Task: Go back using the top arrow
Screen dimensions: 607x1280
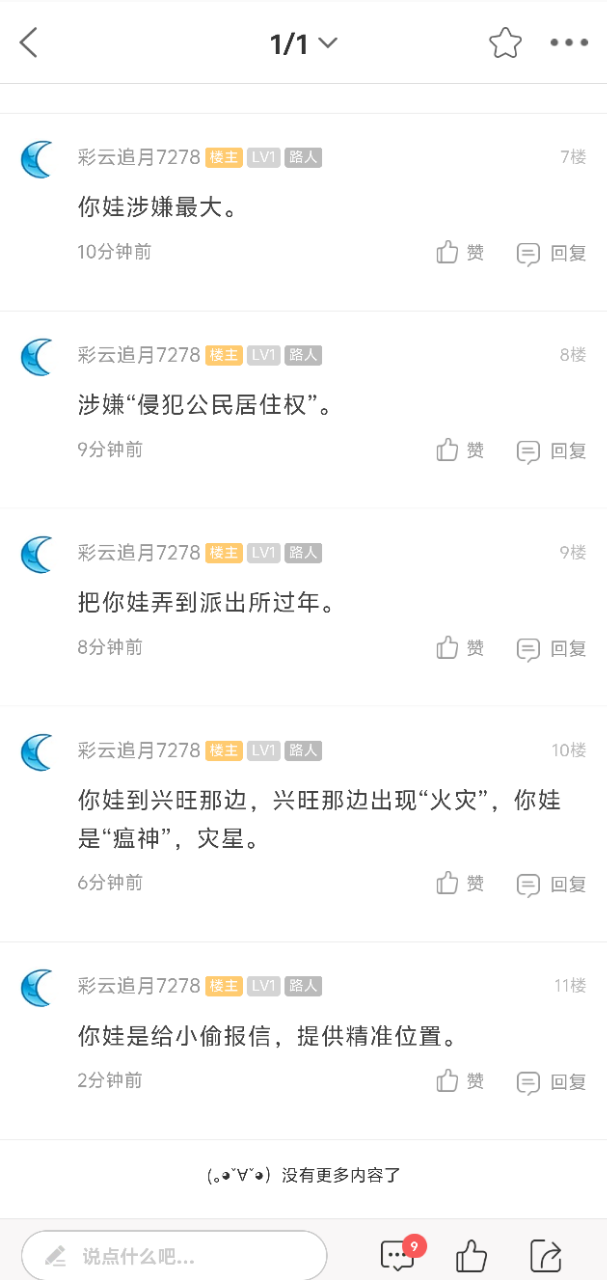Action: click(29, 43)
